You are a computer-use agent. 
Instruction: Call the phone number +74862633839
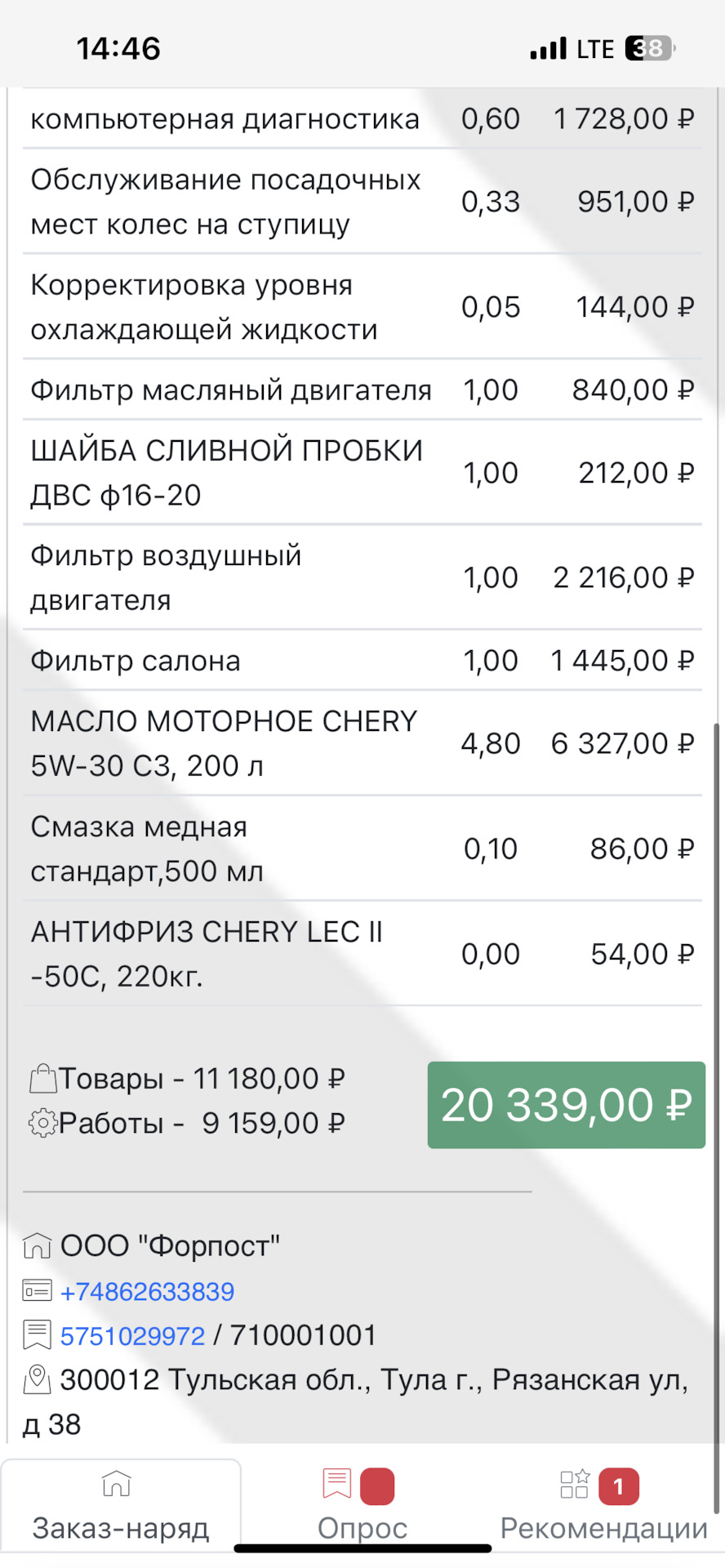pos(146,1290)
